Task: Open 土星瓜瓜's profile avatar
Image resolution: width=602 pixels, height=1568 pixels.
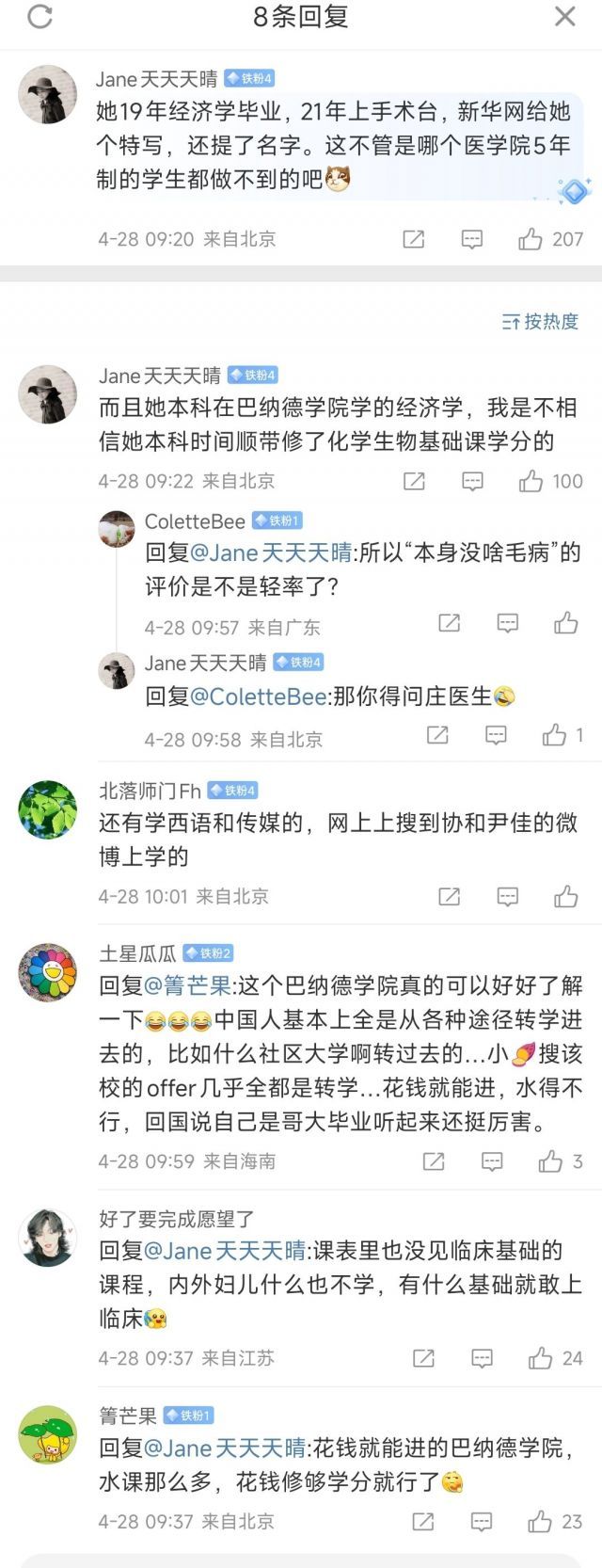Action: (x=47, y=972)
